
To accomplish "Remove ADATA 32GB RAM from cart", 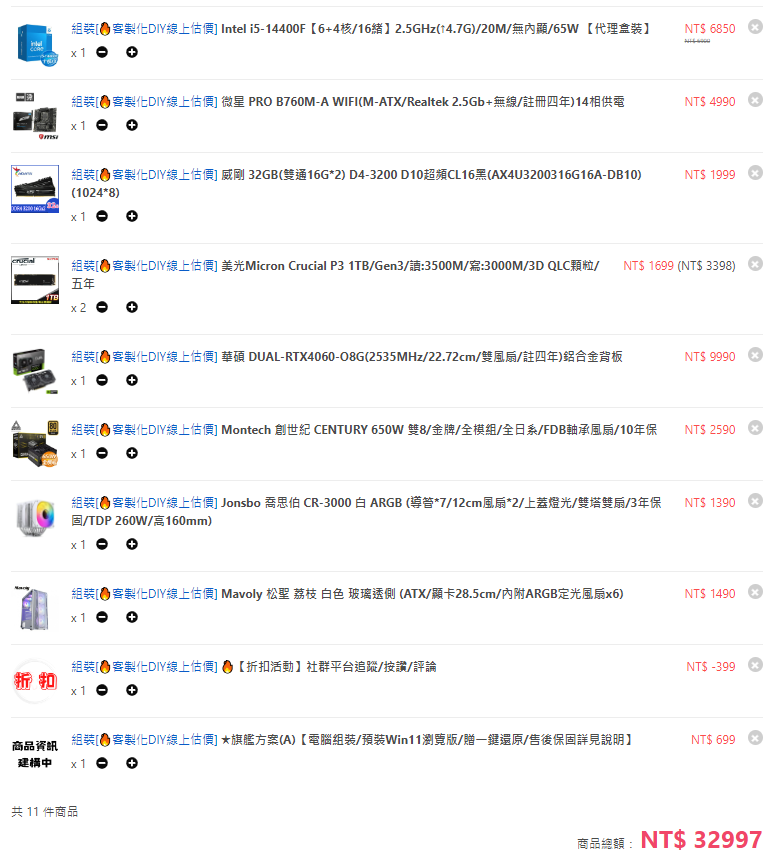I will pyautogui.click(x=755, y=172).
